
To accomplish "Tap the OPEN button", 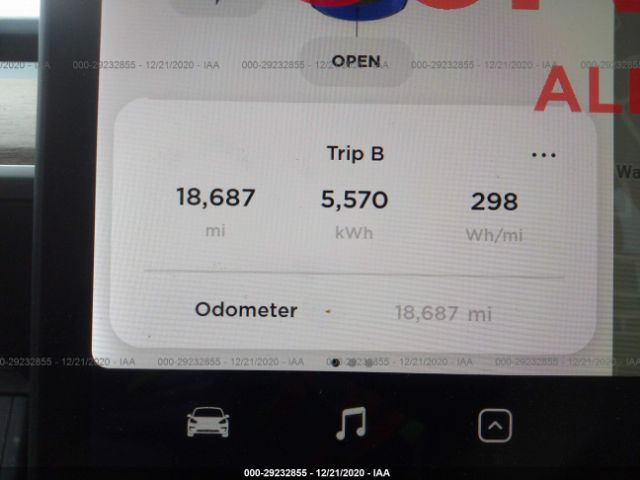I will (x=356, y=61).
